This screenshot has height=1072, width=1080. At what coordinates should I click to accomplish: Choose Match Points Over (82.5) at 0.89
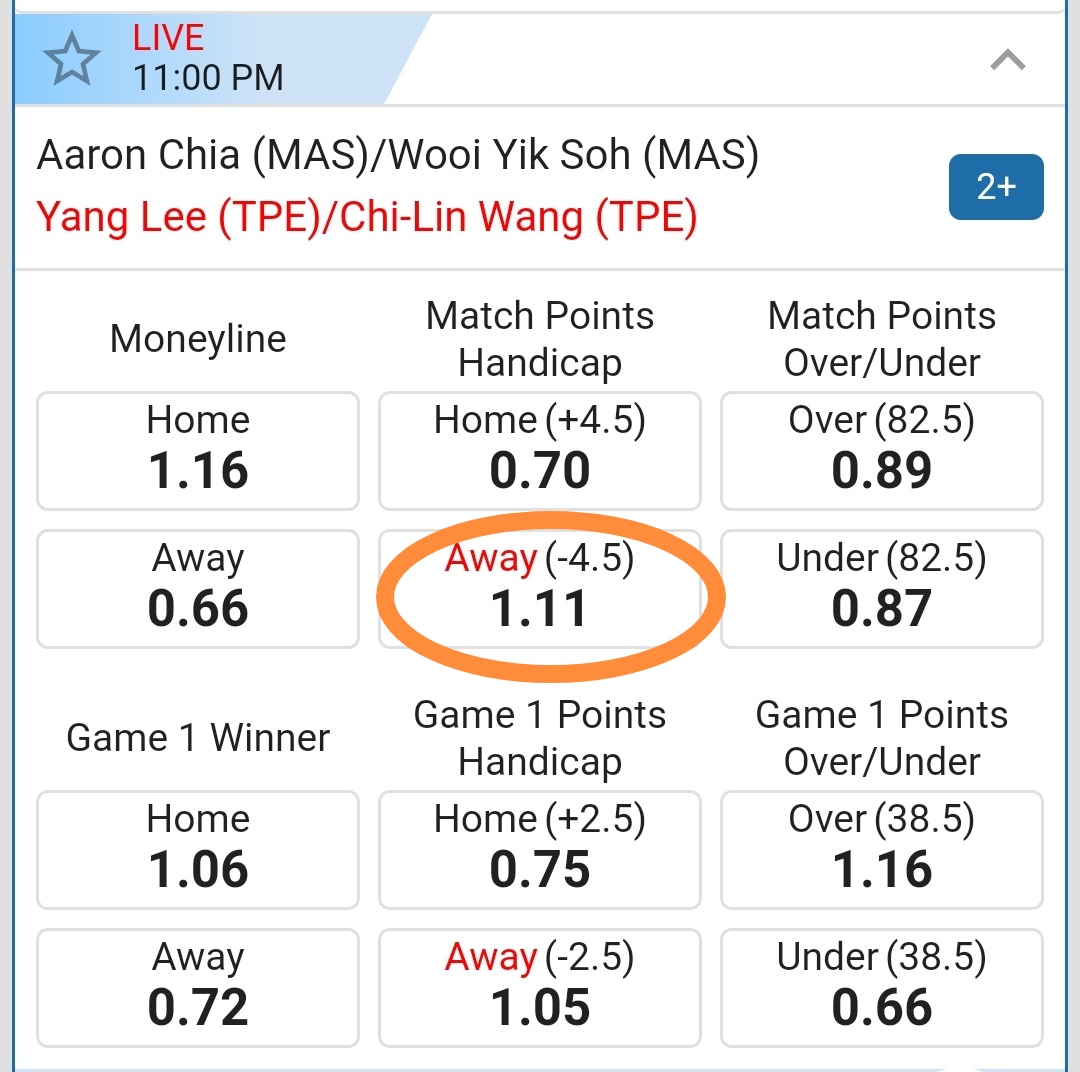coord(881,450)
